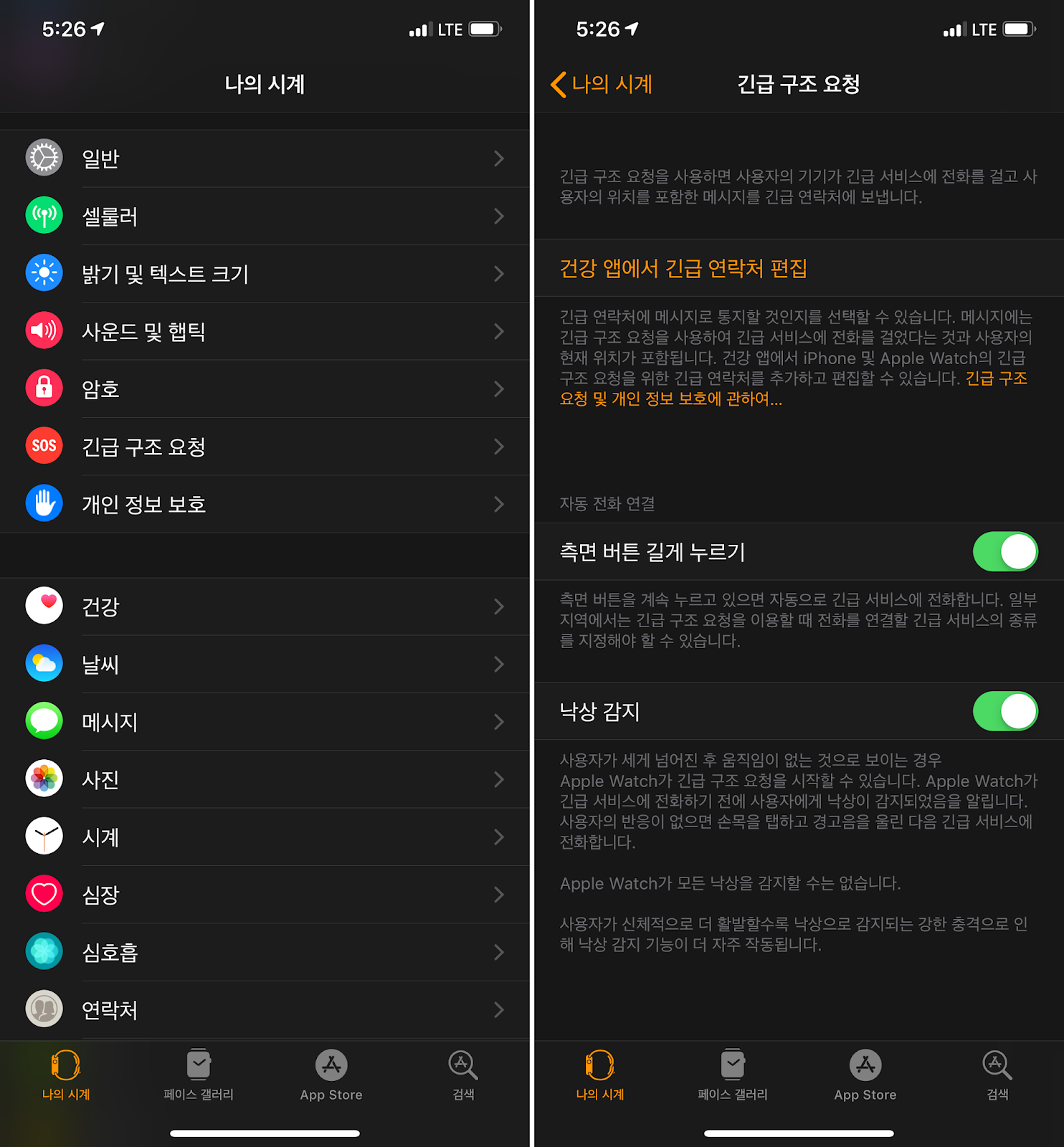Viewport: 1064px width, 1147px height.
Task: Tap 건강 앱에서 긴급 연락처 편집
Action: click(683, 268)
